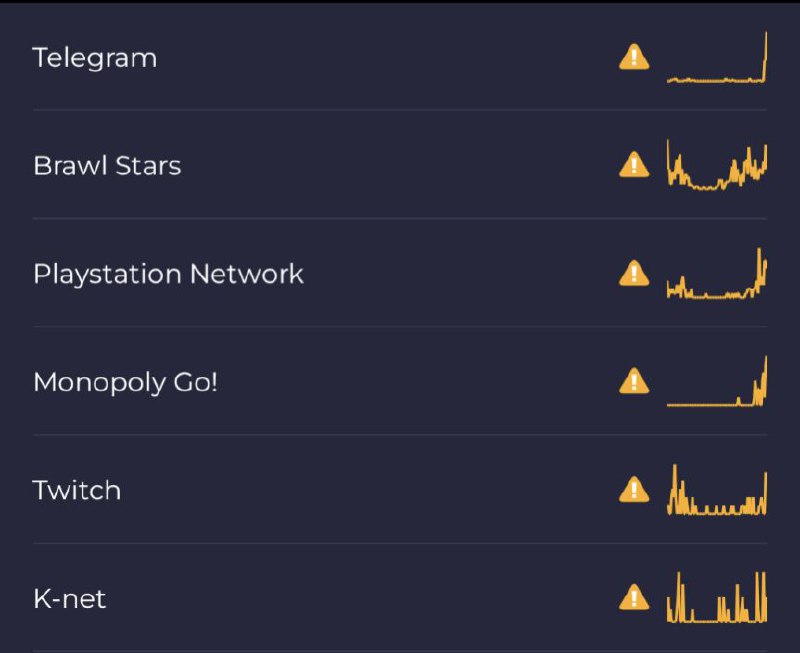Select Monopoly Go! from the list

click(x=125, y=382)
